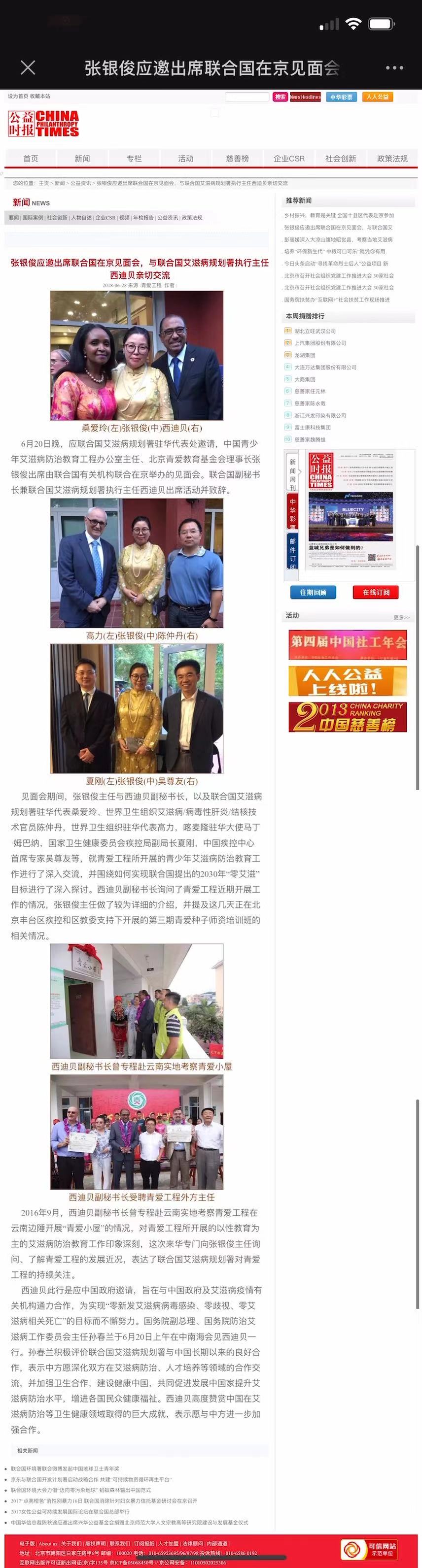
Task: Switch to the 新闻 nav tab
Action: click(x=82, y=158)
